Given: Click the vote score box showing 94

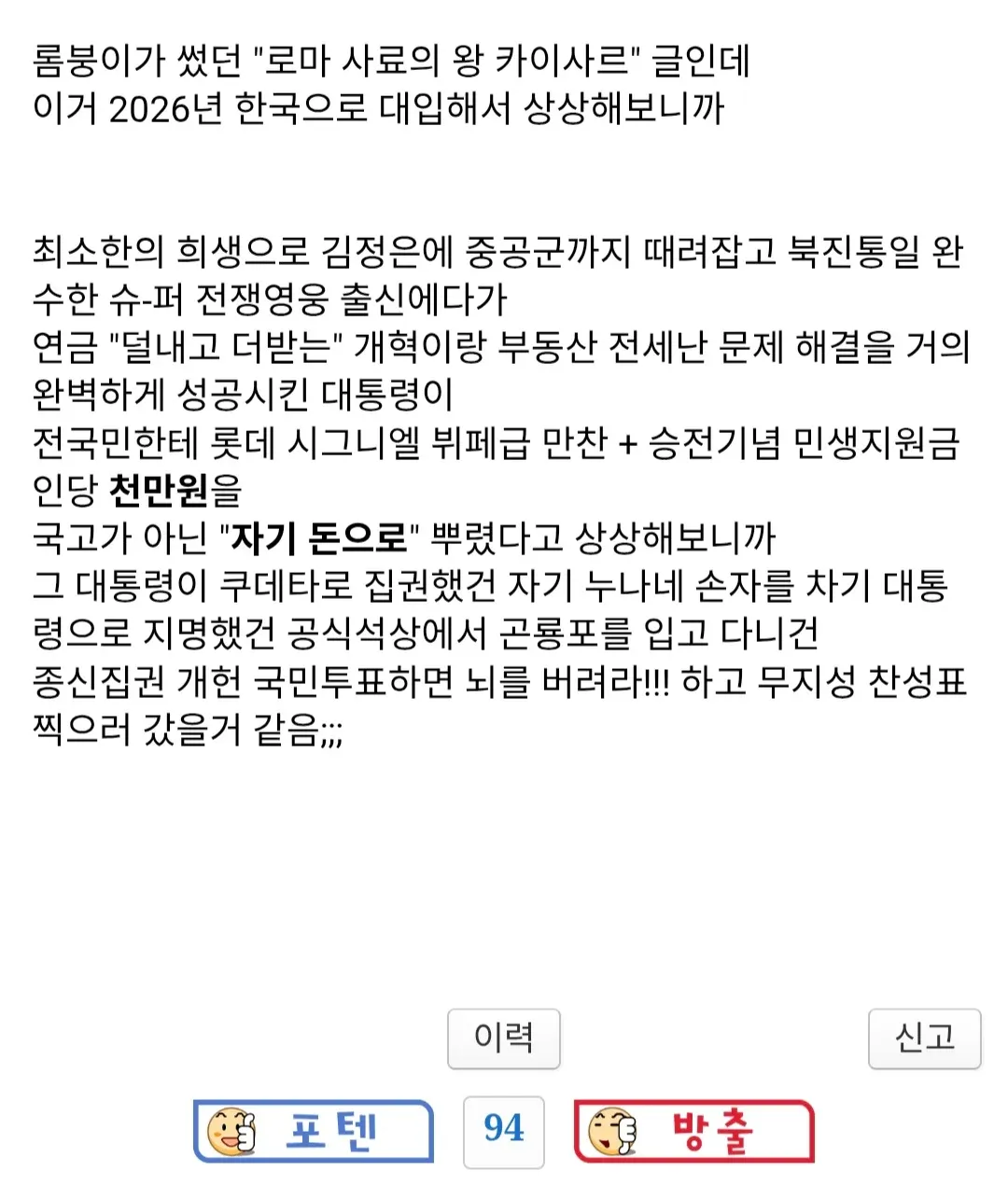Looking at the screenshot, I should tap(503, 1132).
